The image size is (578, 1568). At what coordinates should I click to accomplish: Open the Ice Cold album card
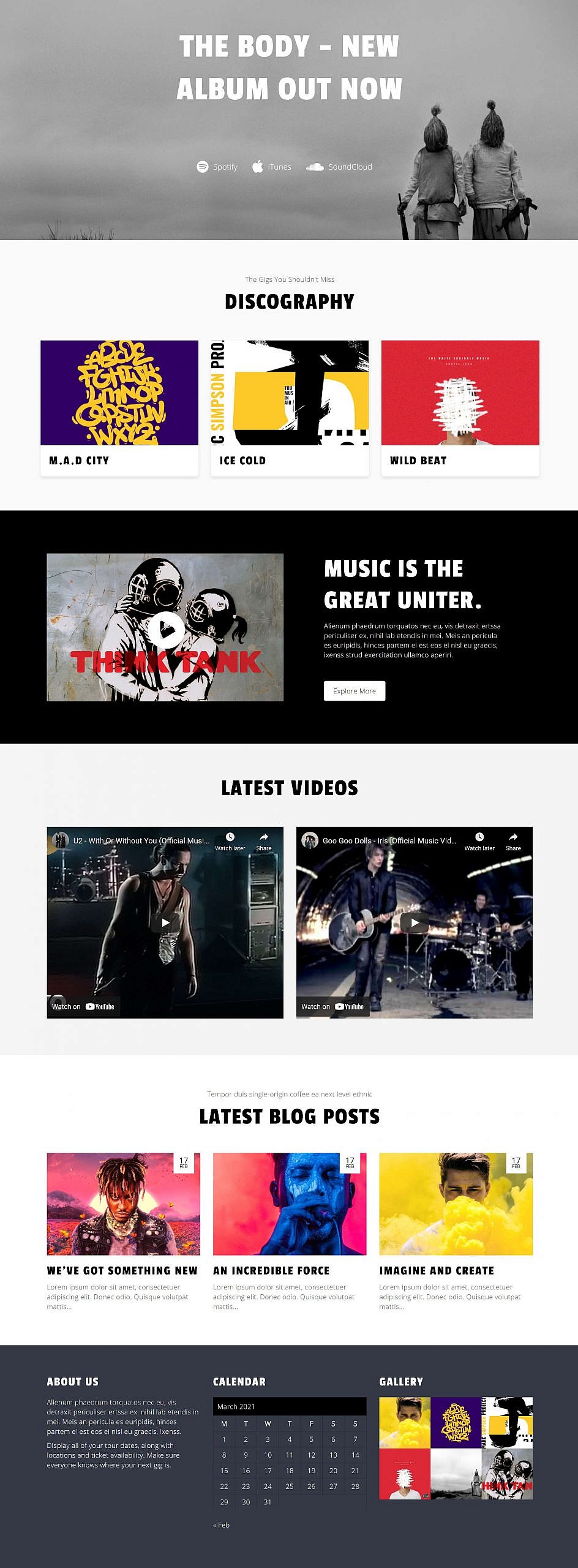(290, 407)
